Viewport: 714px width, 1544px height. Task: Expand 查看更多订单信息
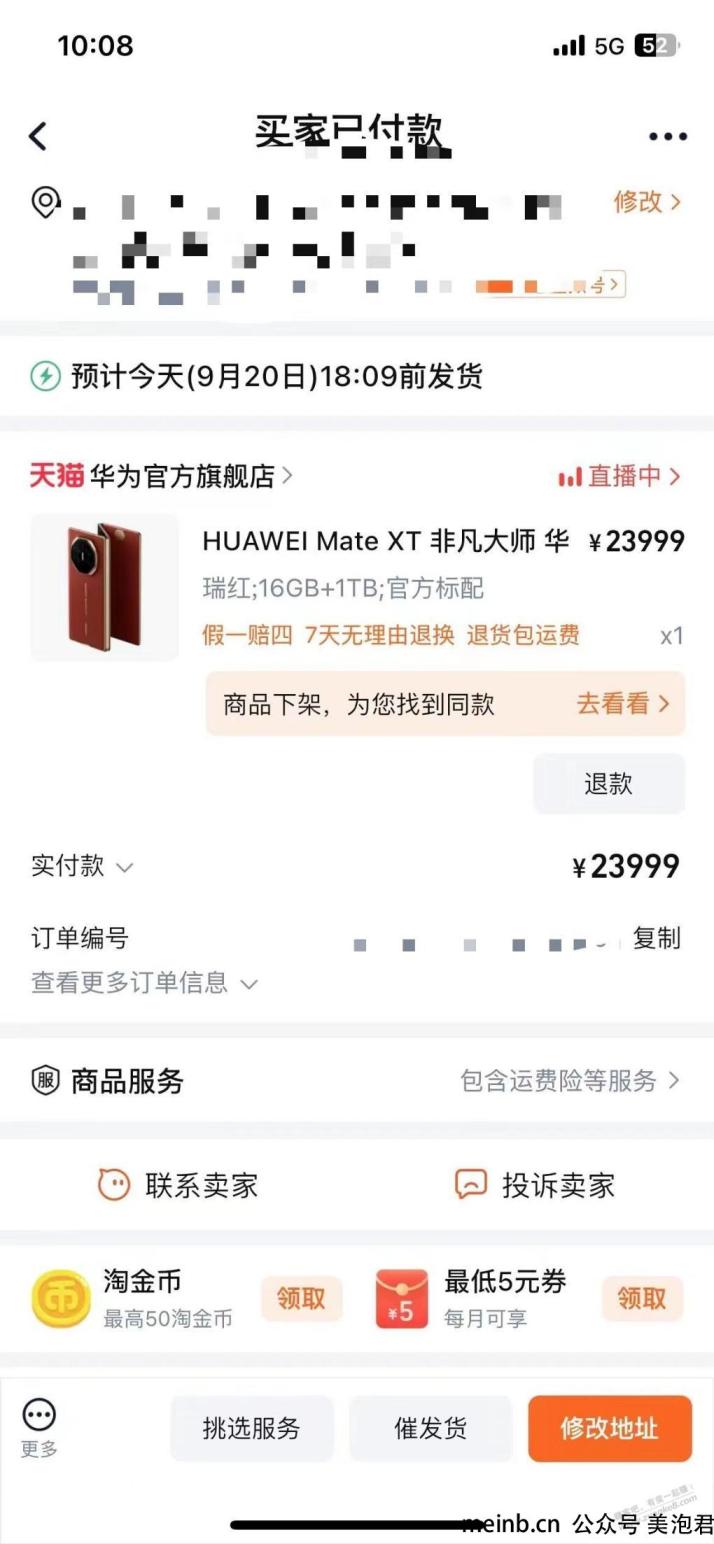144,983
